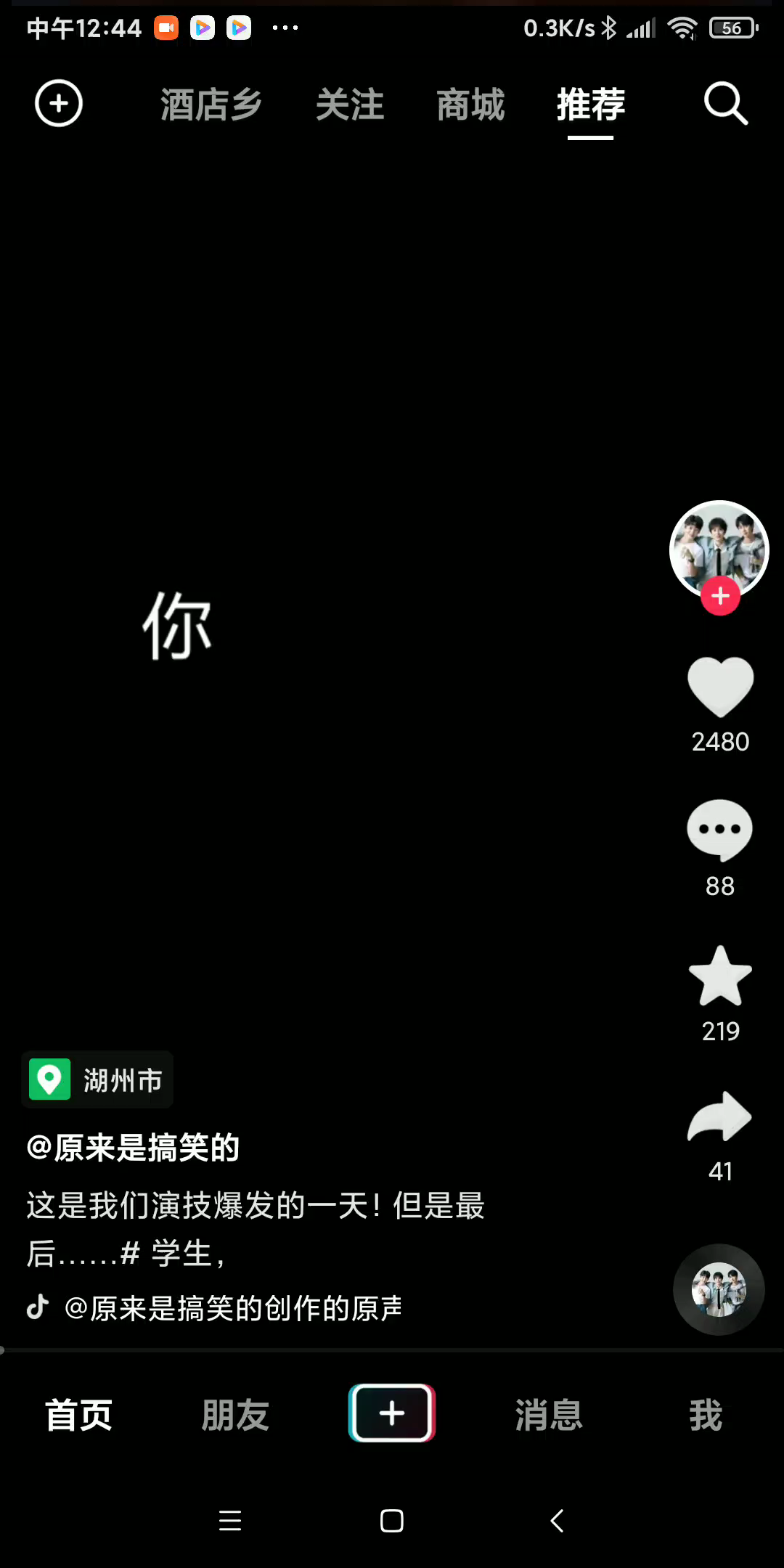Follow the creator with red plus button
The image size is (784, 1568).
point(720,596)
